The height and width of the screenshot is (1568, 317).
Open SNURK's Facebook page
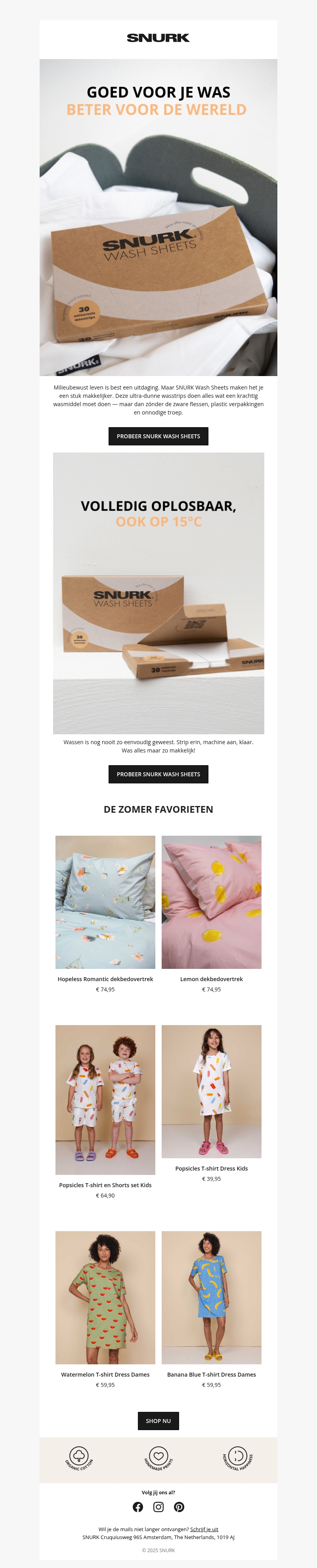click(x=138, y=1507)
